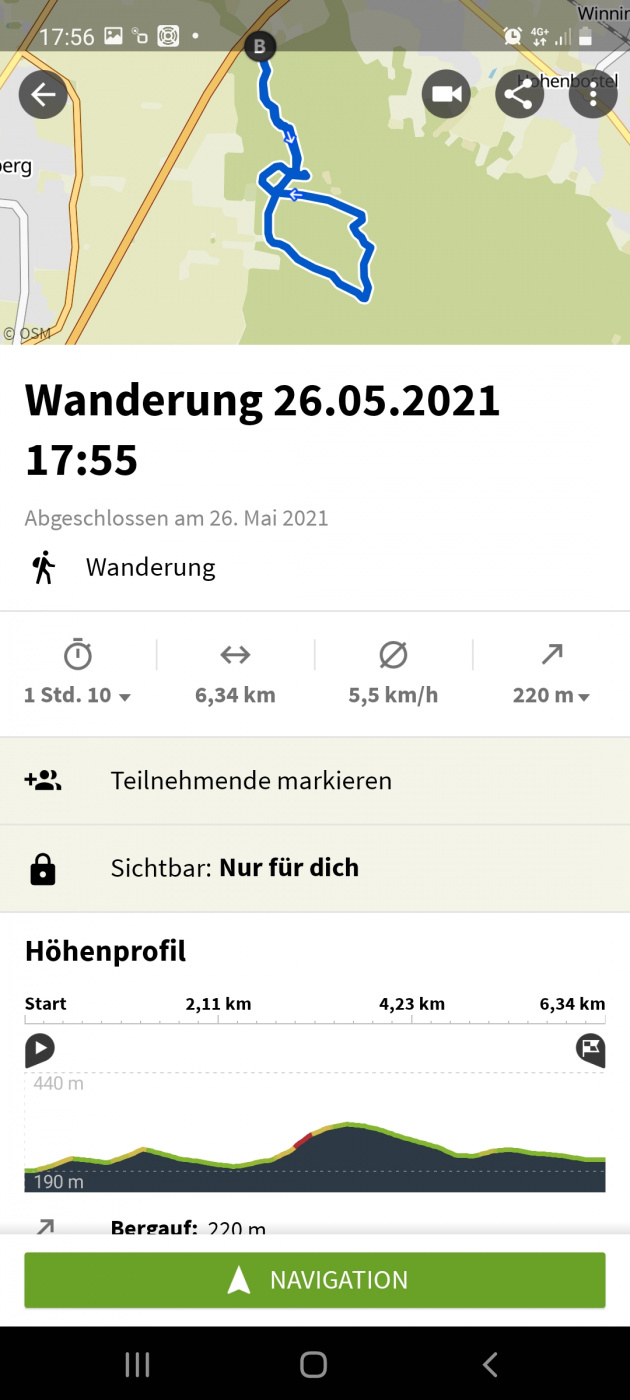This screenshot has width=630, height=1400.
Task: Open the three-dot overflow menu
Action: point(593,95)
